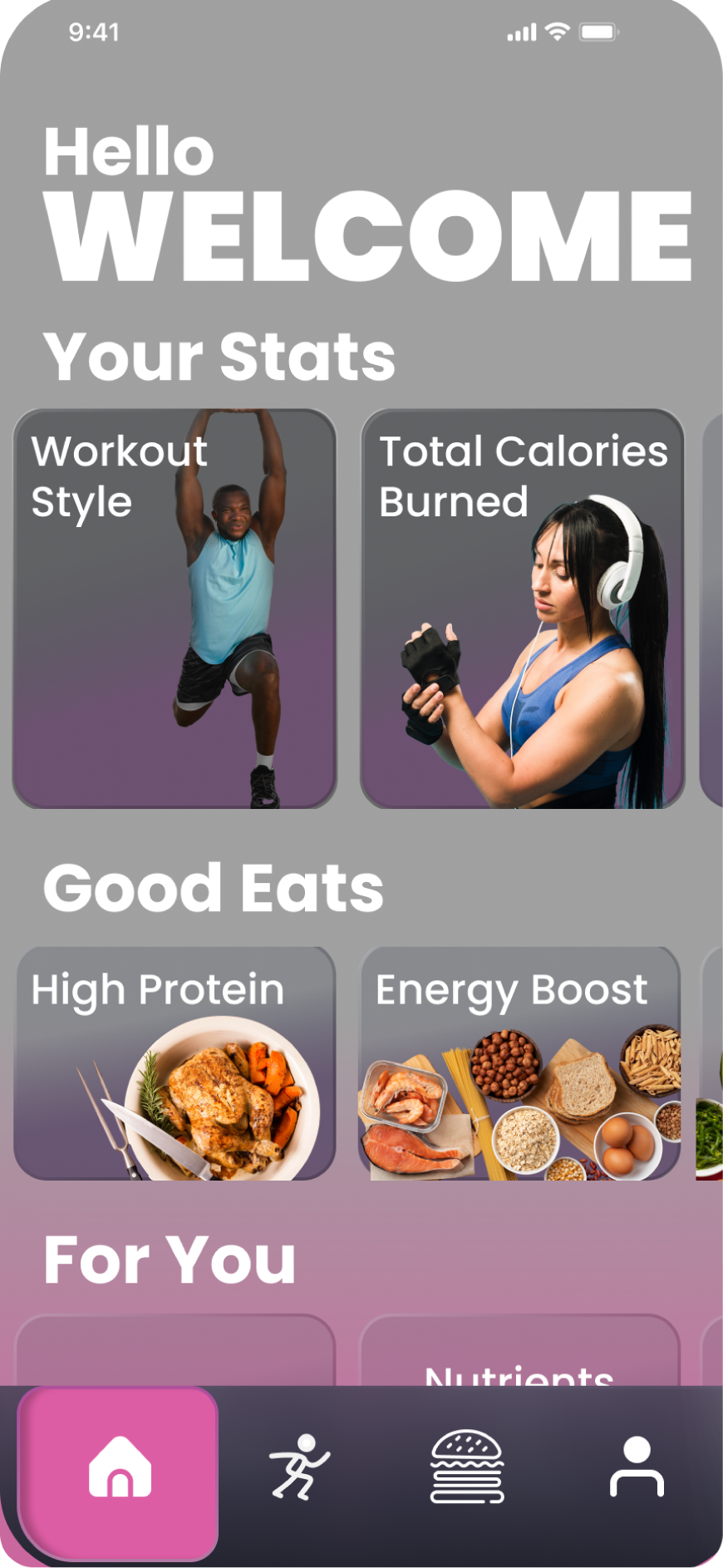Switch to the food burger tab
The height and width of the screenshot is (1568, 723).
click(x=467, y=1469)
